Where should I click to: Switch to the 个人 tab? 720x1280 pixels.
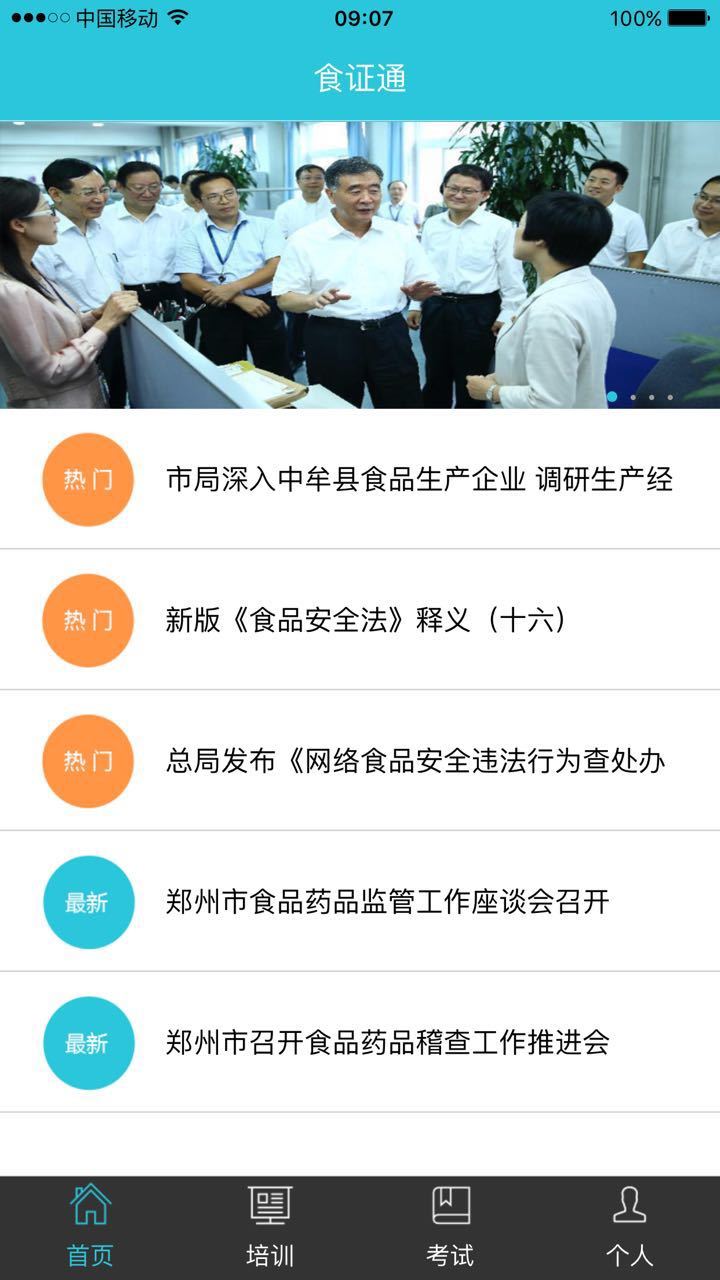629,1226
